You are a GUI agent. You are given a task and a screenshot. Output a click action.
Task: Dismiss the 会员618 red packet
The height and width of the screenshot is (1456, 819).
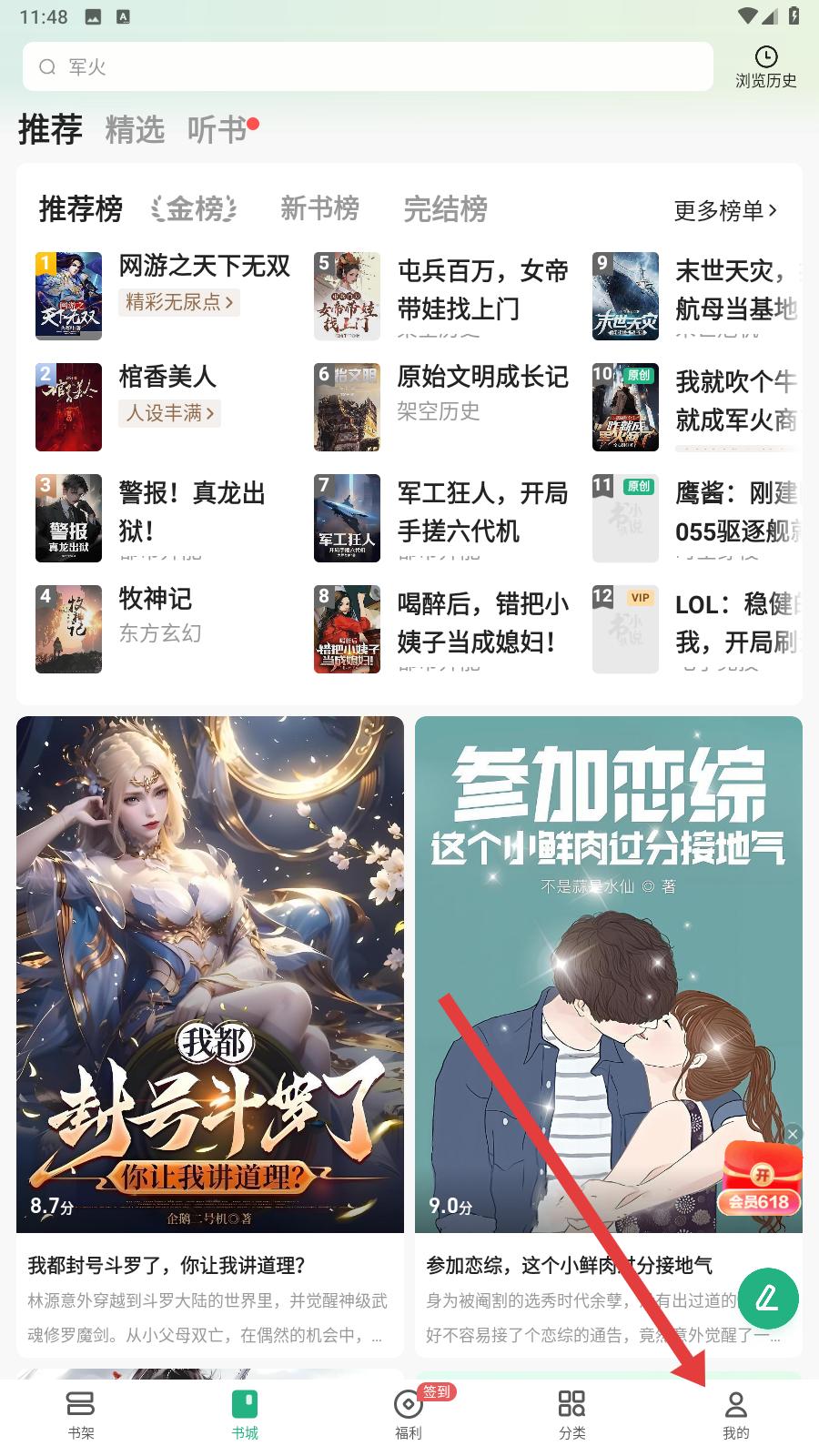[793, 1134]
